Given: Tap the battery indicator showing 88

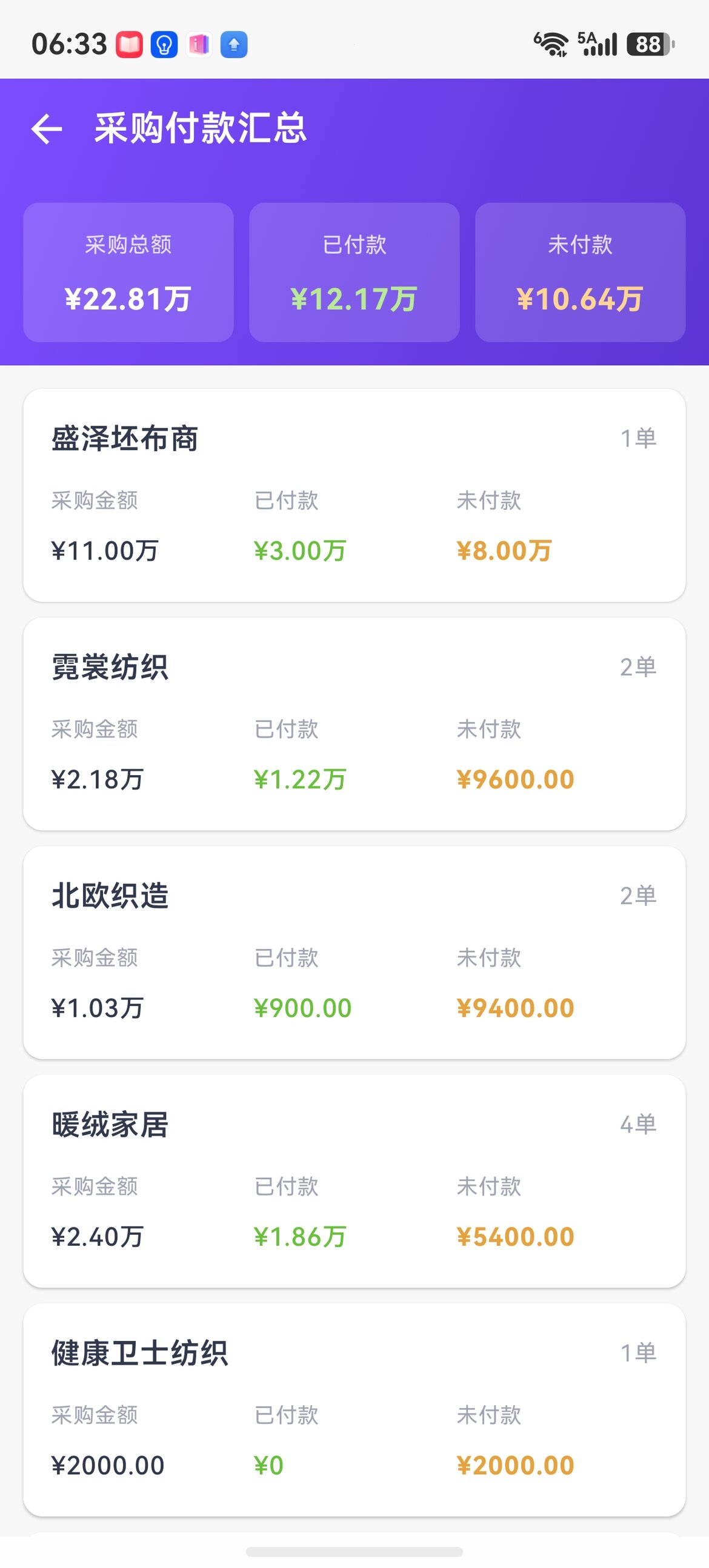Looking at the screenshot, I should (647, 42).
